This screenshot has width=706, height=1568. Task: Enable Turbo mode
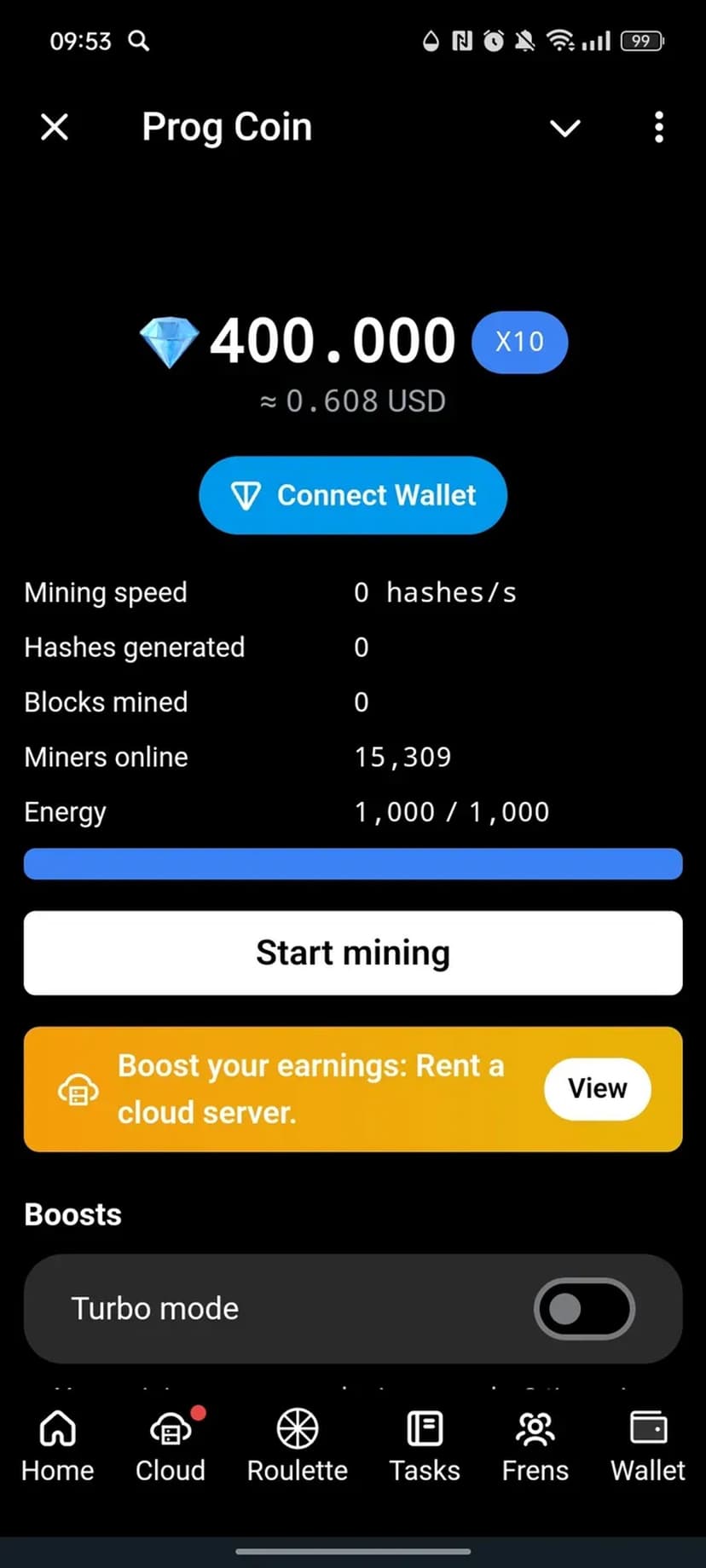(x=584, y=1308)
